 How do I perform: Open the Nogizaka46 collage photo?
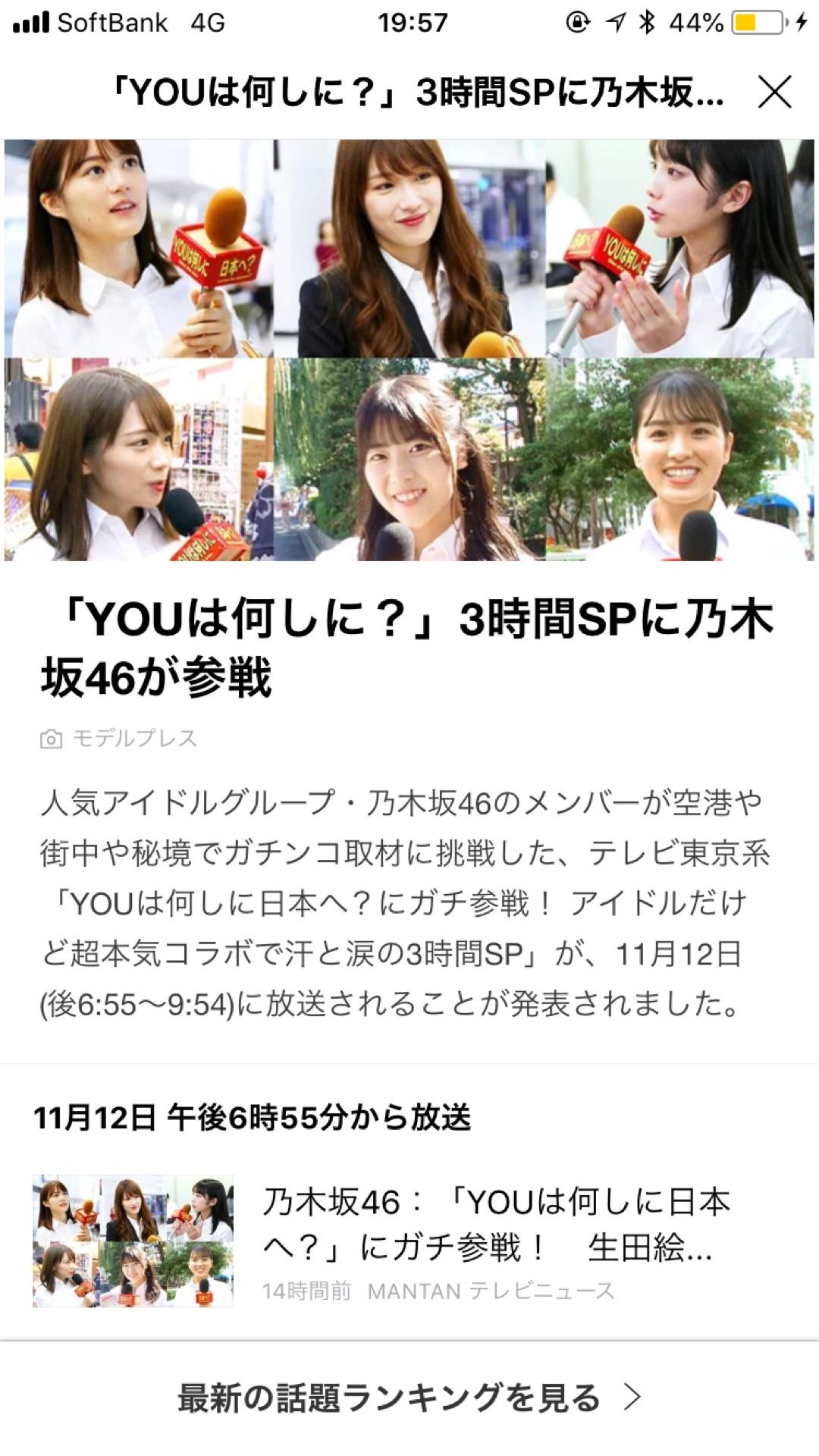tap(409, 350)
